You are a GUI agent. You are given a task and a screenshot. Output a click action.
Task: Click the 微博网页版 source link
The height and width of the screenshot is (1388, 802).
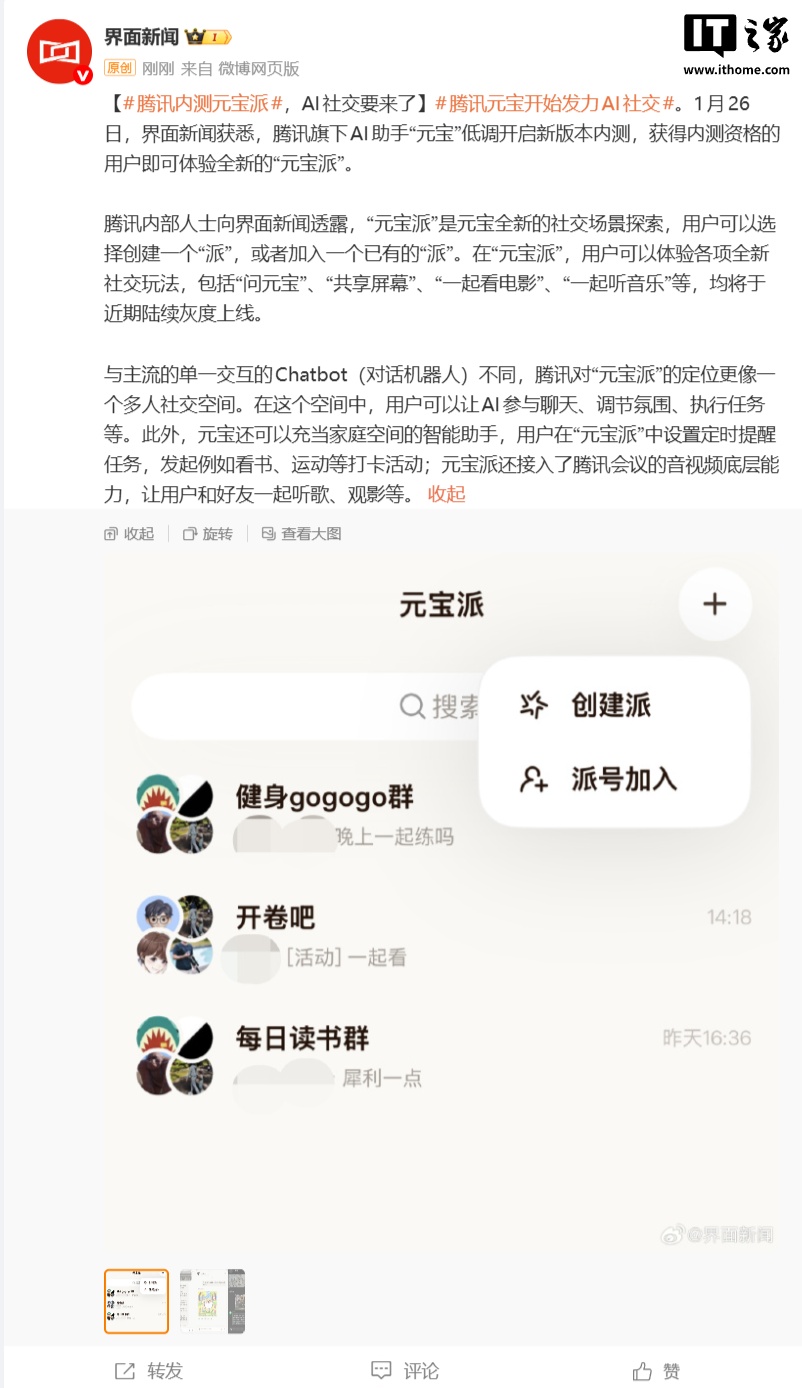point(258,69)
